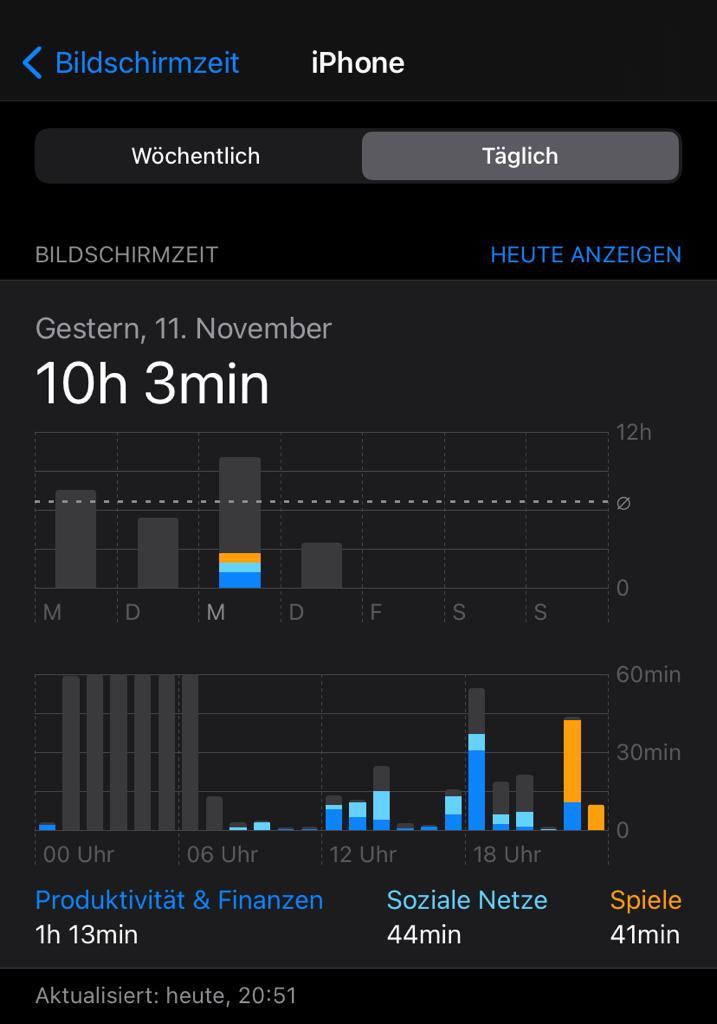The image size is (717, 1024).
Task: Select the Thursday bar in the weekly chart
Action: 321,565
